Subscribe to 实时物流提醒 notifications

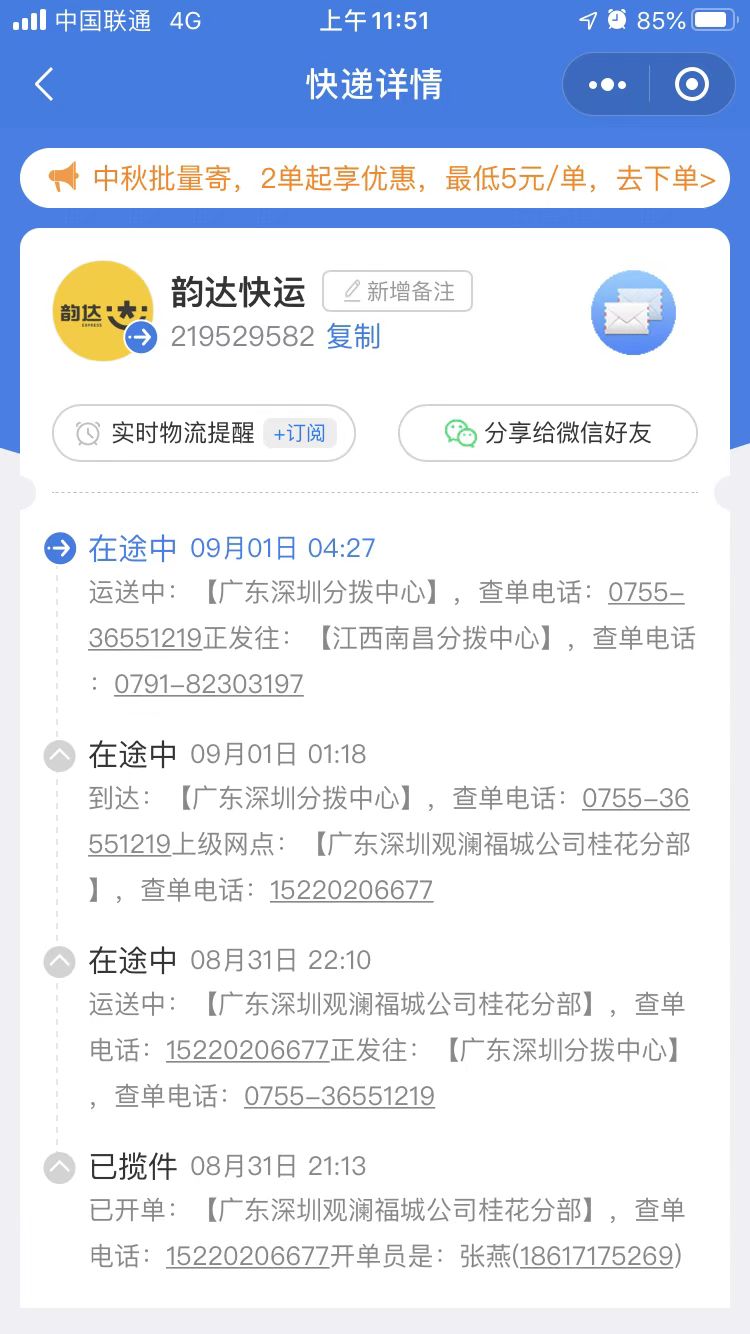(204, 433)
